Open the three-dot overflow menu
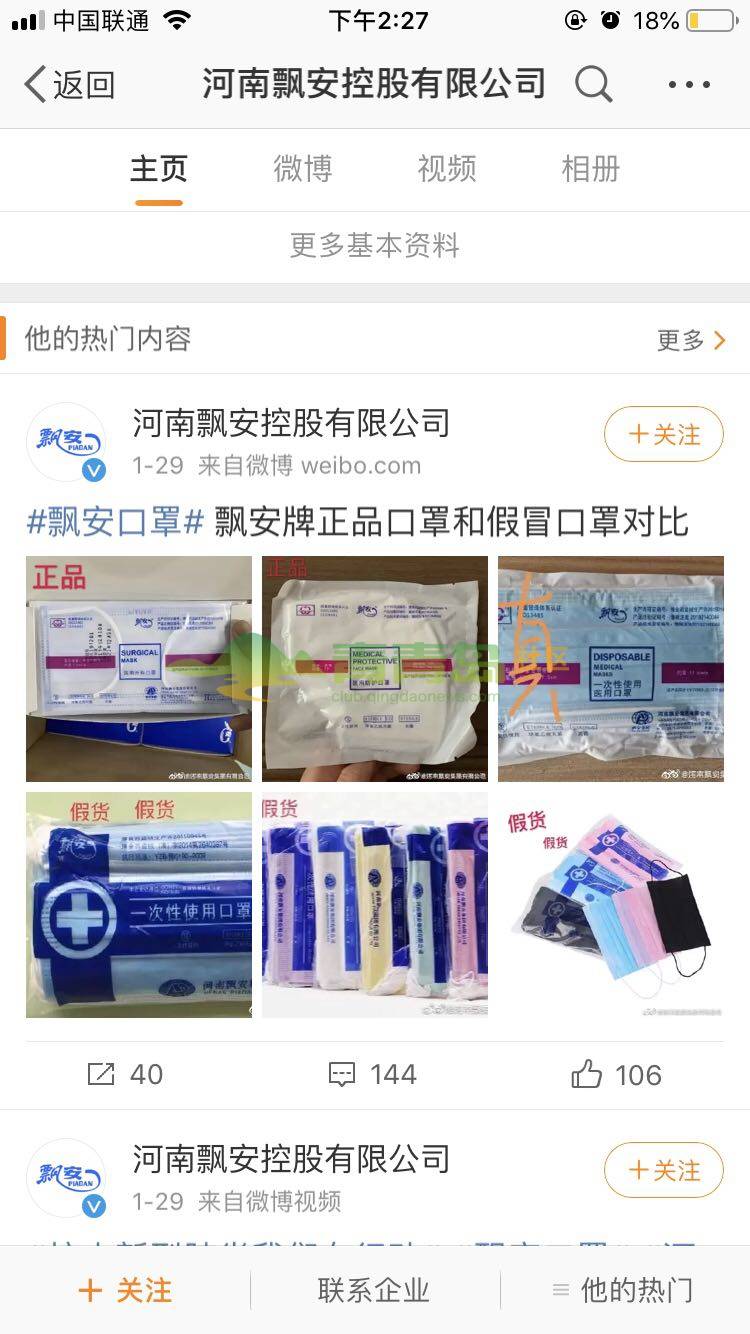This screenshot has width=750, height=1334. [689, 85]
